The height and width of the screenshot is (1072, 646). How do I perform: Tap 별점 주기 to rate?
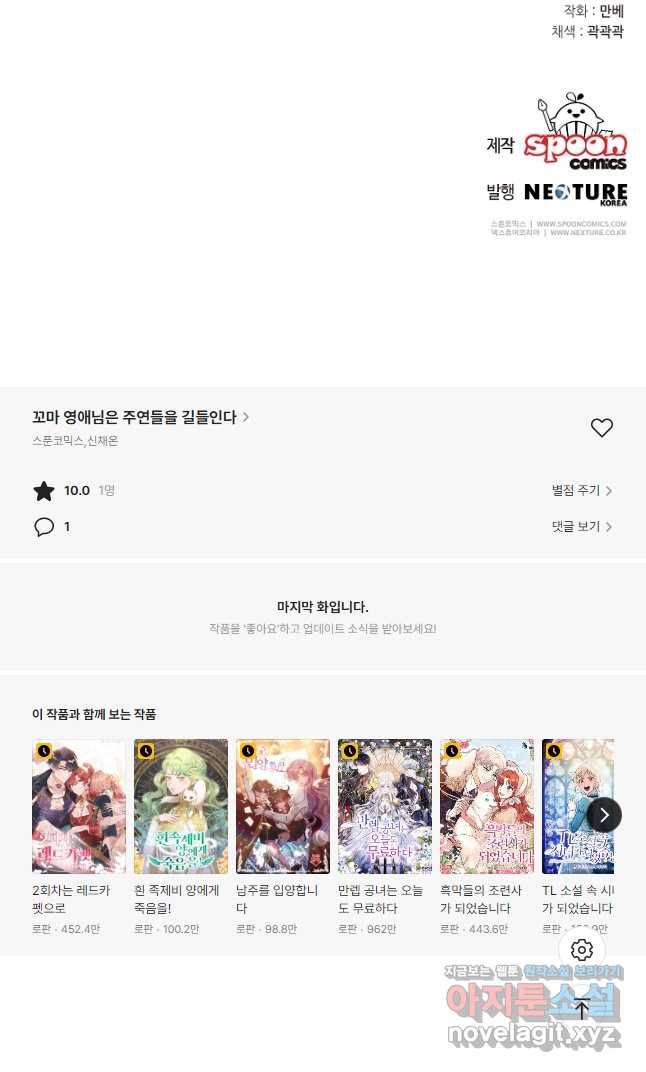[581, 490]
